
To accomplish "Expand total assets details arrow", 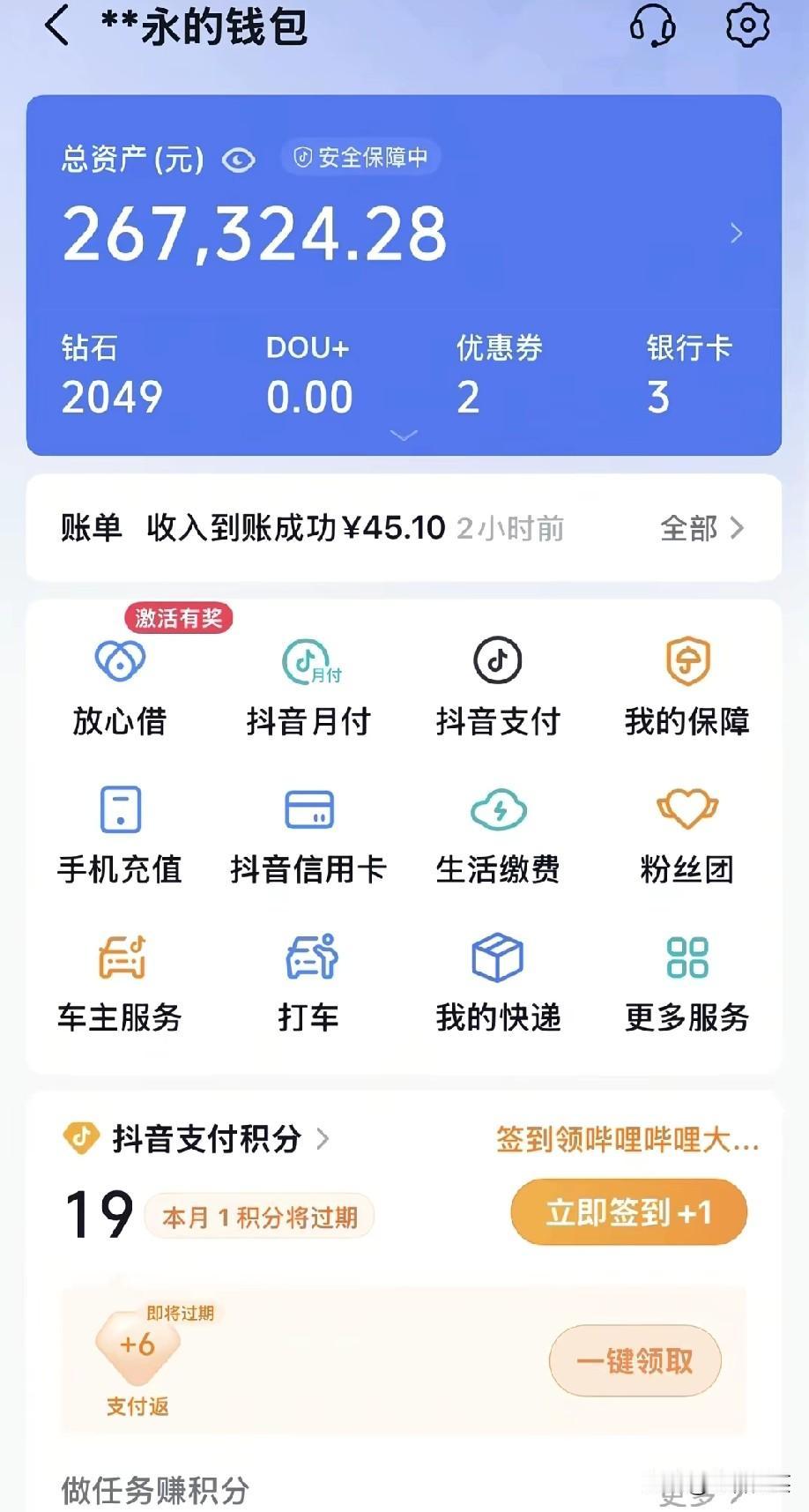I will 736,233.
